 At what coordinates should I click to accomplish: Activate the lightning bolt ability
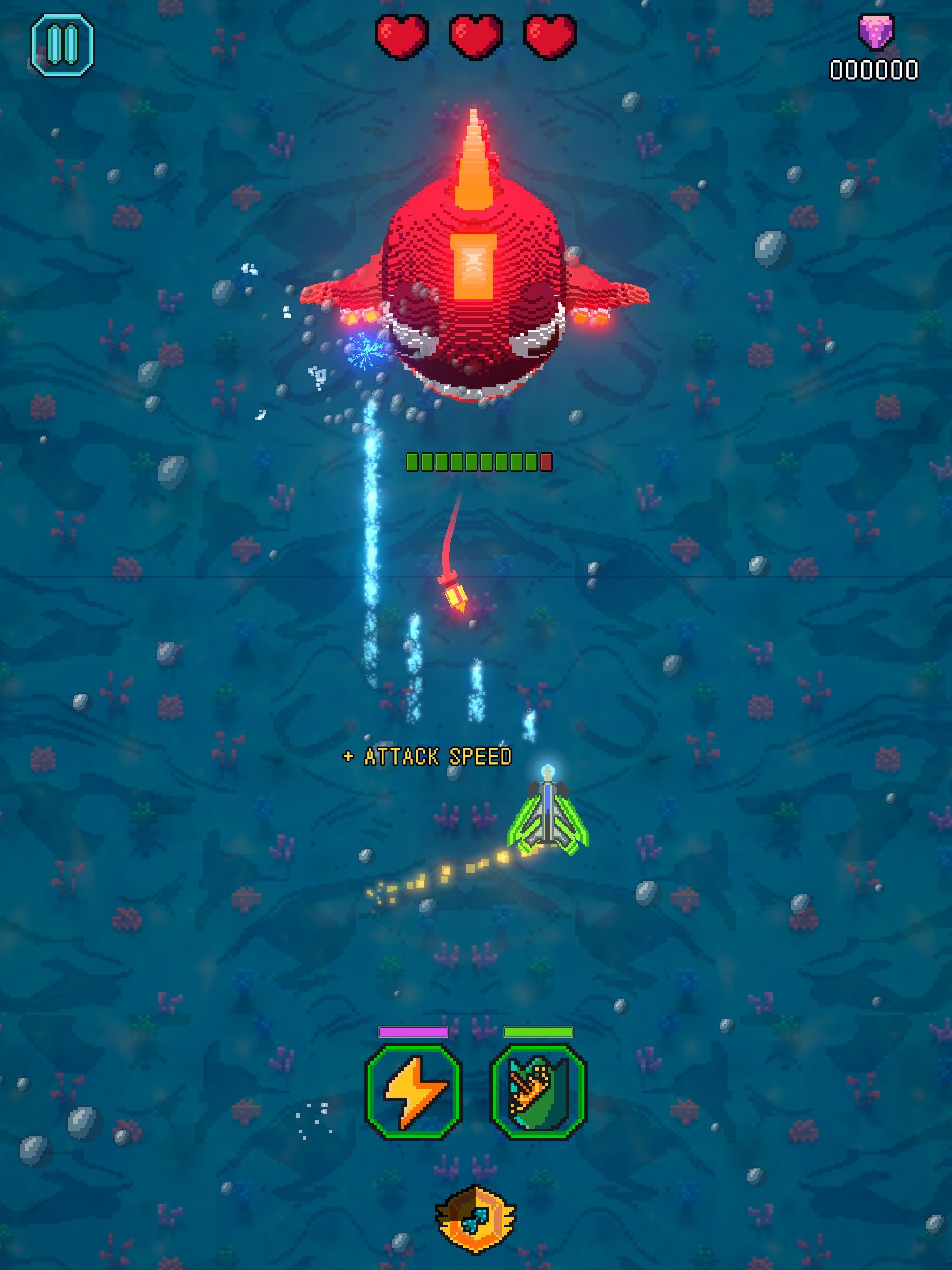tap(413, 1091)
